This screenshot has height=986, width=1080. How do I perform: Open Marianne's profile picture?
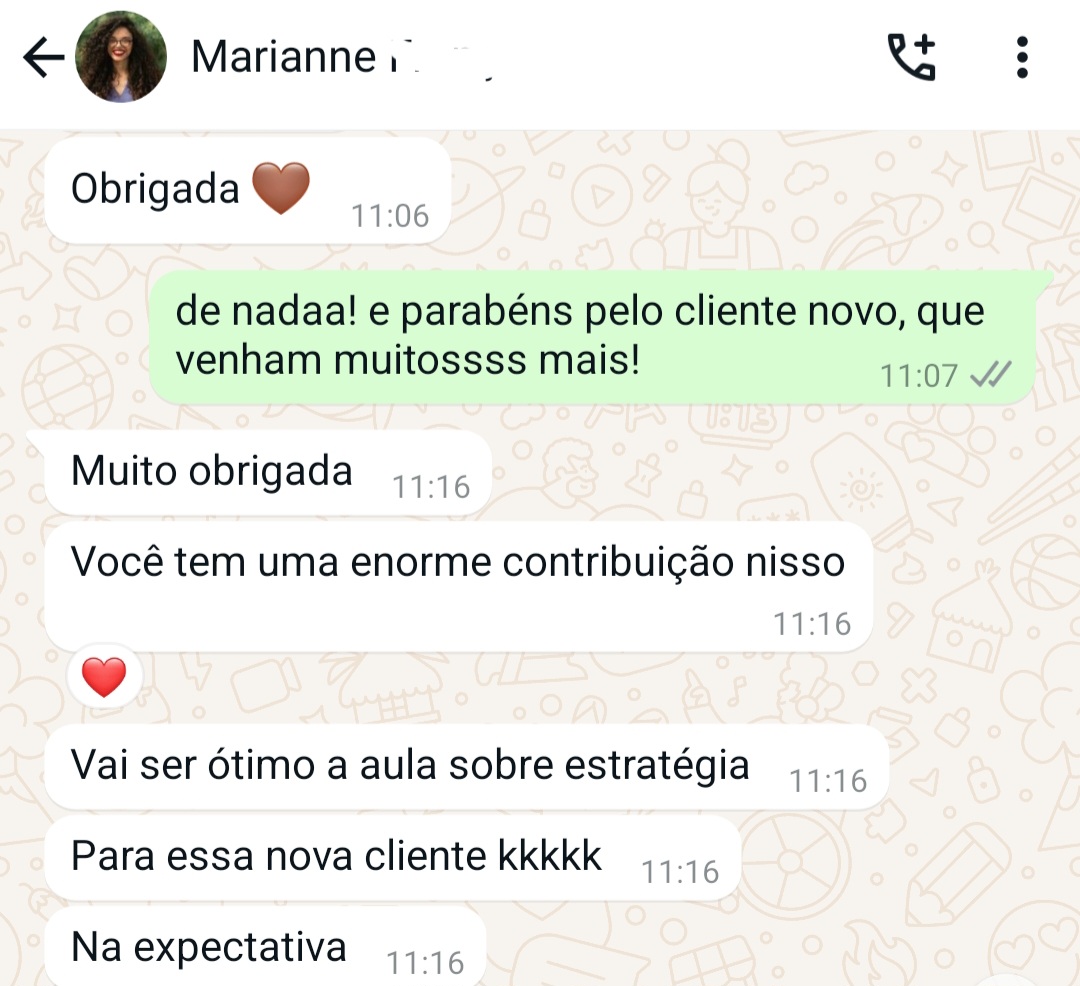(x=121, y=57)
